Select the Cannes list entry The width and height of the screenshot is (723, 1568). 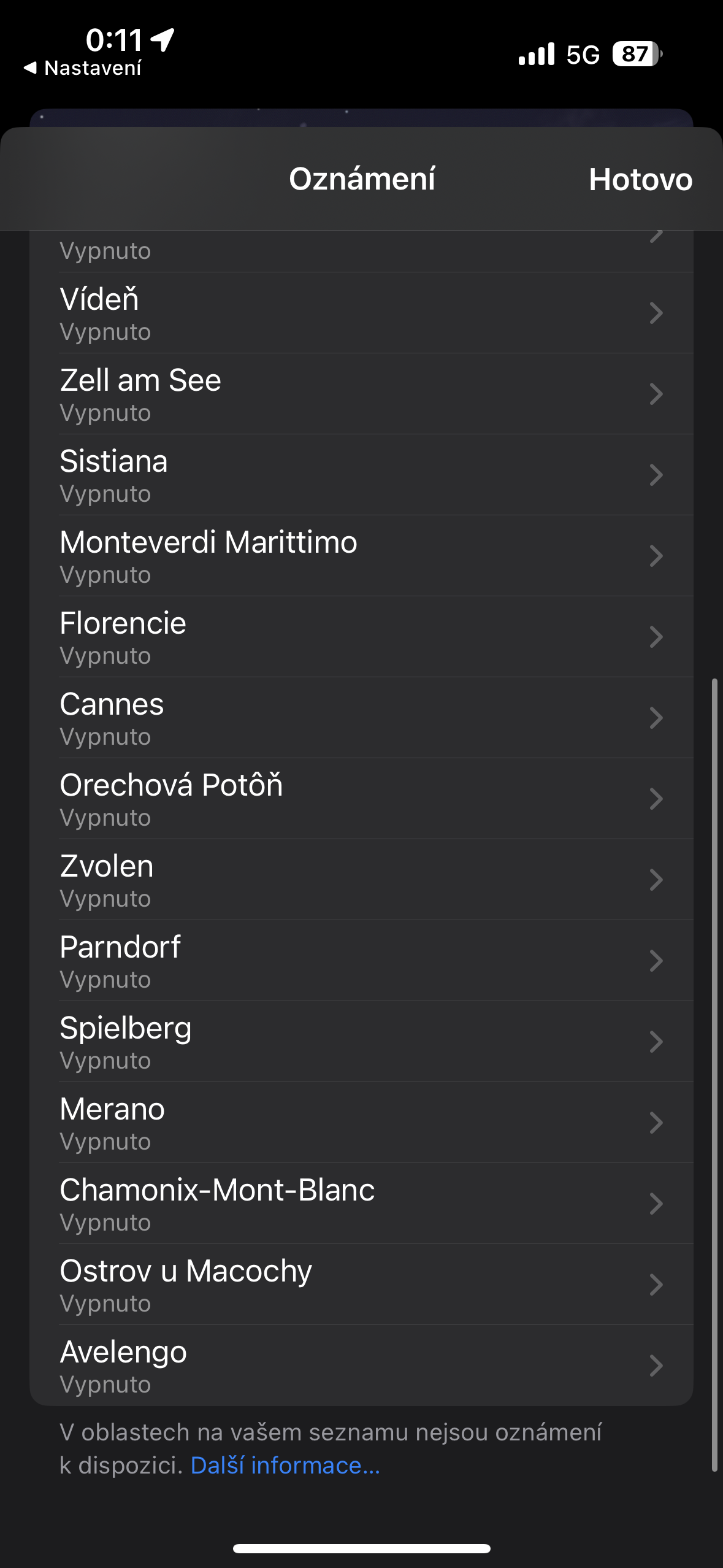click(362, 718)
